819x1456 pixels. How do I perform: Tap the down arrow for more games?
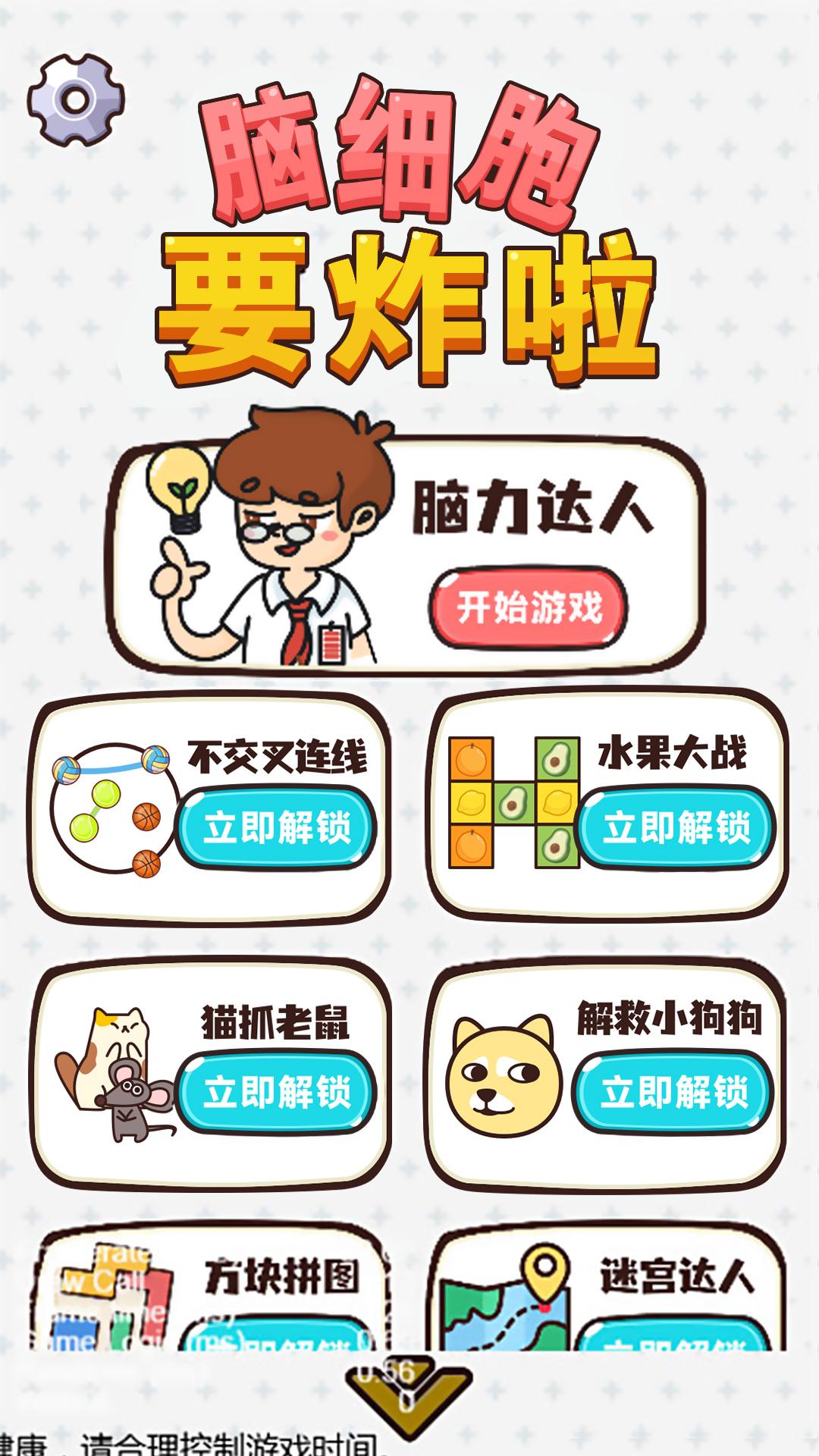pos(408,1397)
